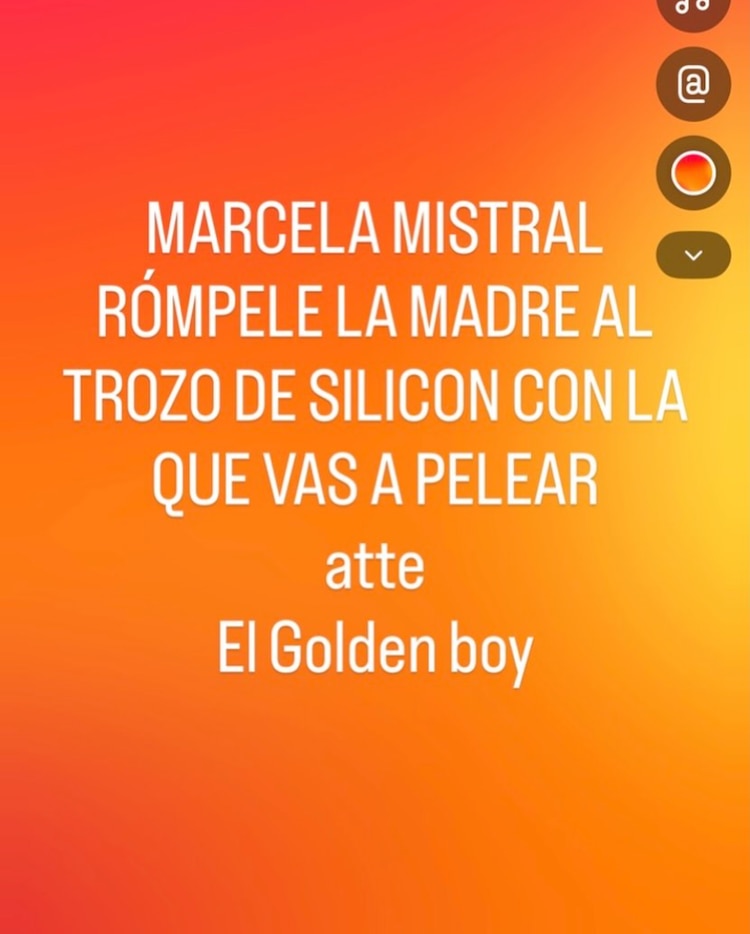Tap 'TROZO DE SILICON CON LA' text
This screenshot has height=934, width=750.
pos(375,397)
